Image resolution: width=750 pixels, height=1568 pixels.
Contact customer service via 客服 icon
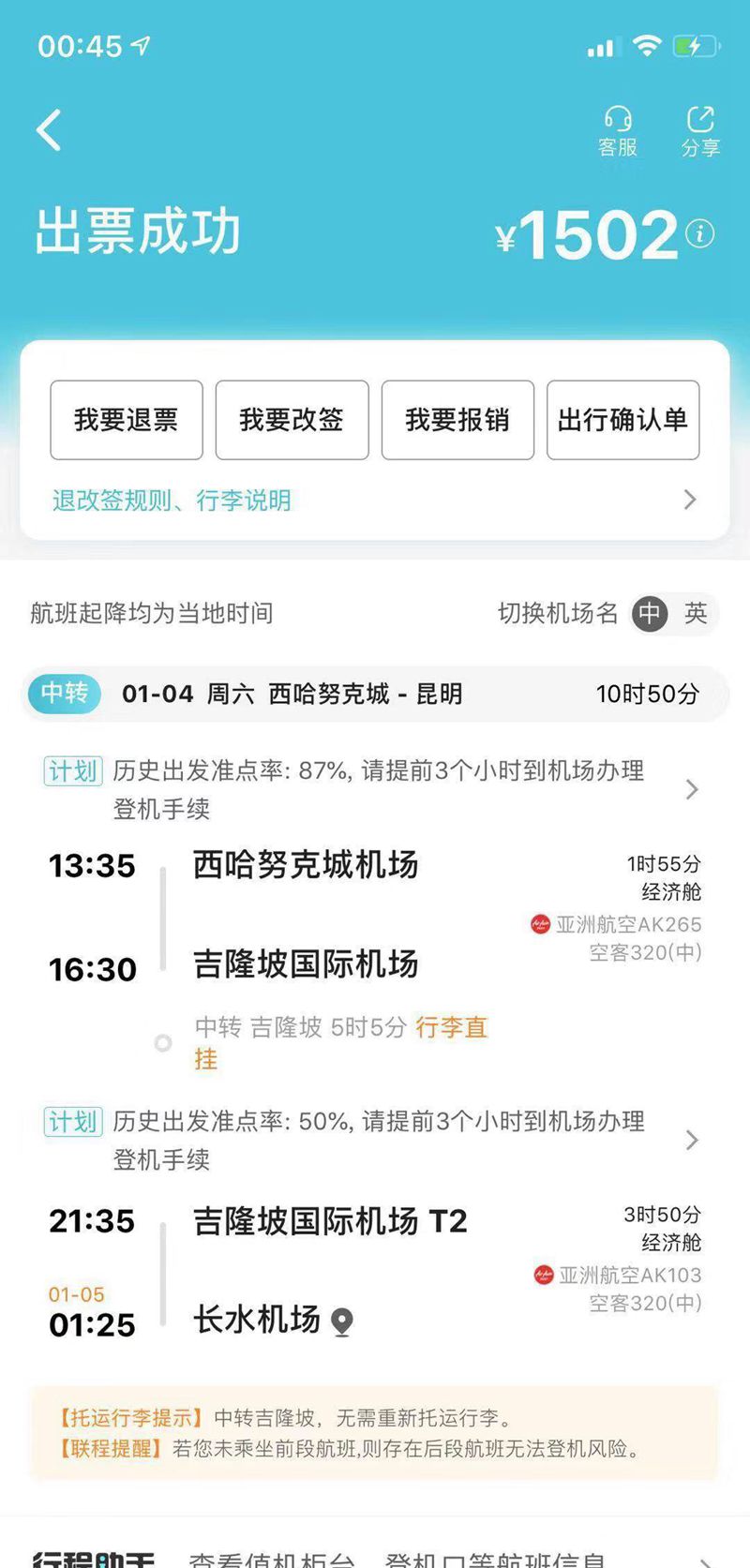point(617,131)
